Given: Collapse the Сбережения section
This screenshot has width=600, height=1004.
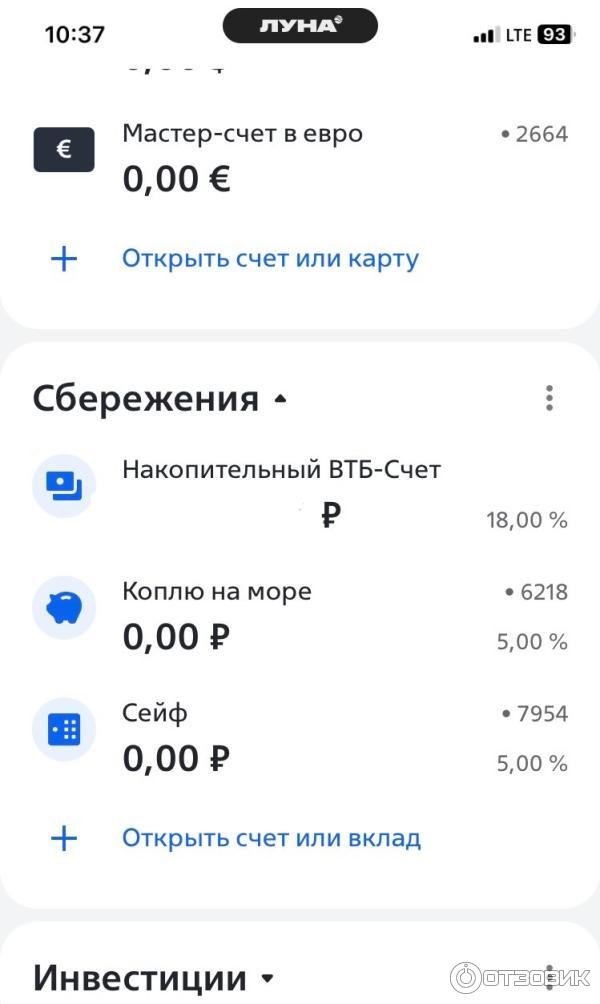Looking at the screenshot, I should point(281,400).
